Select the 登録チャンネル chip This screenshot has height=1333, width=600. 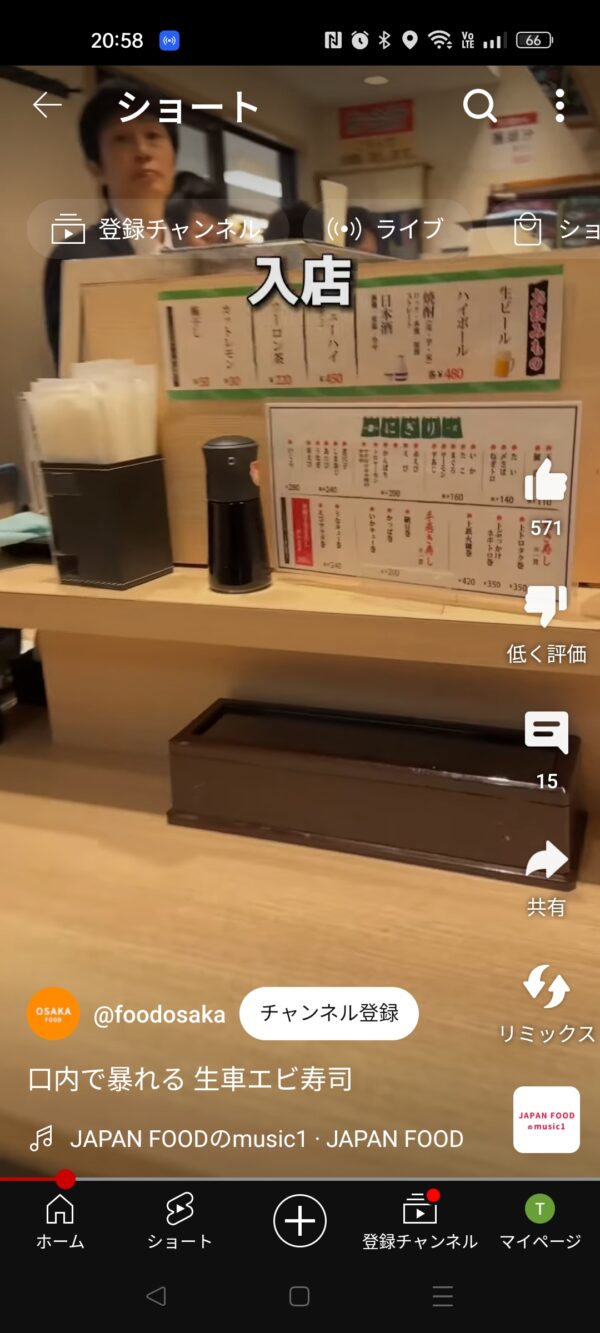(157, 229)
